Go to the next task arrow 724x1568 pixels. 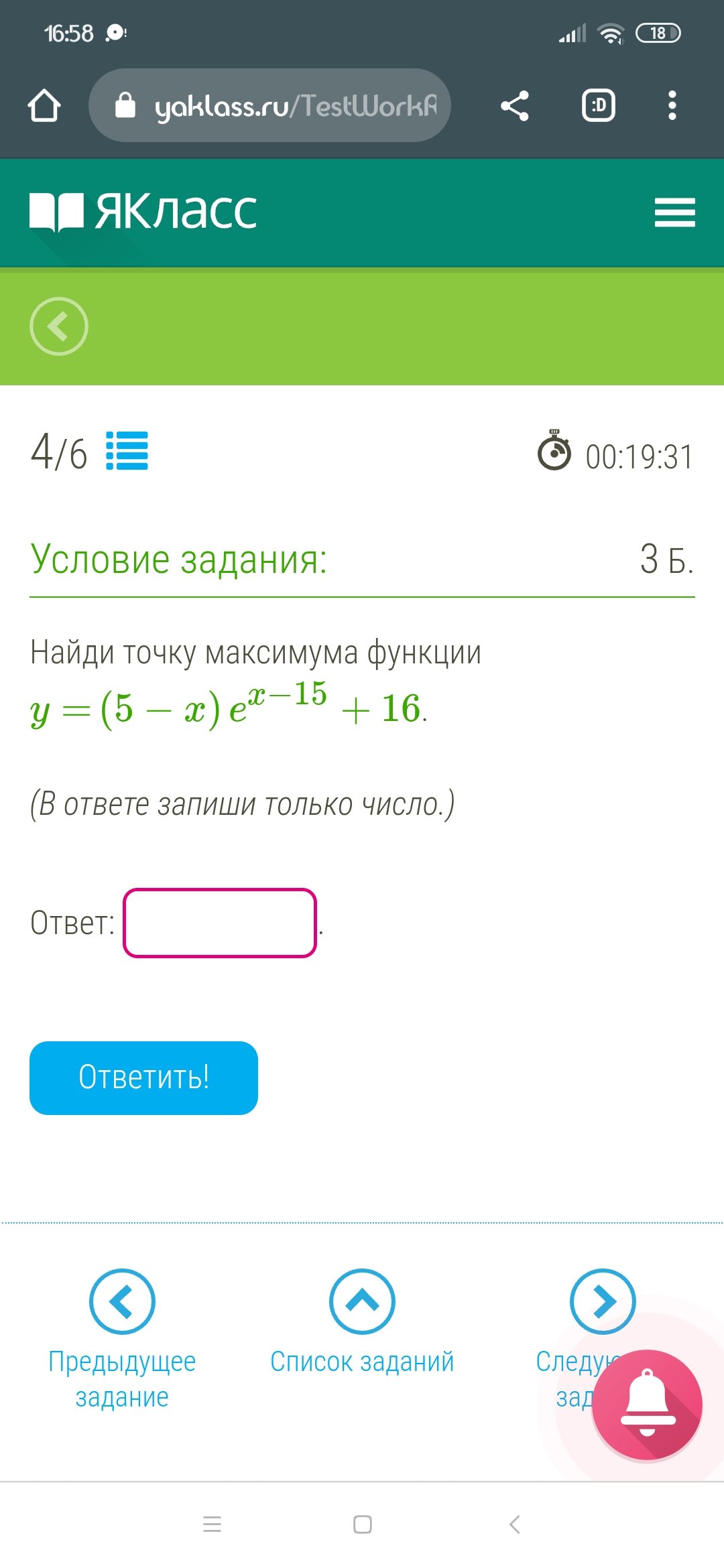[x=602, y=1301]
